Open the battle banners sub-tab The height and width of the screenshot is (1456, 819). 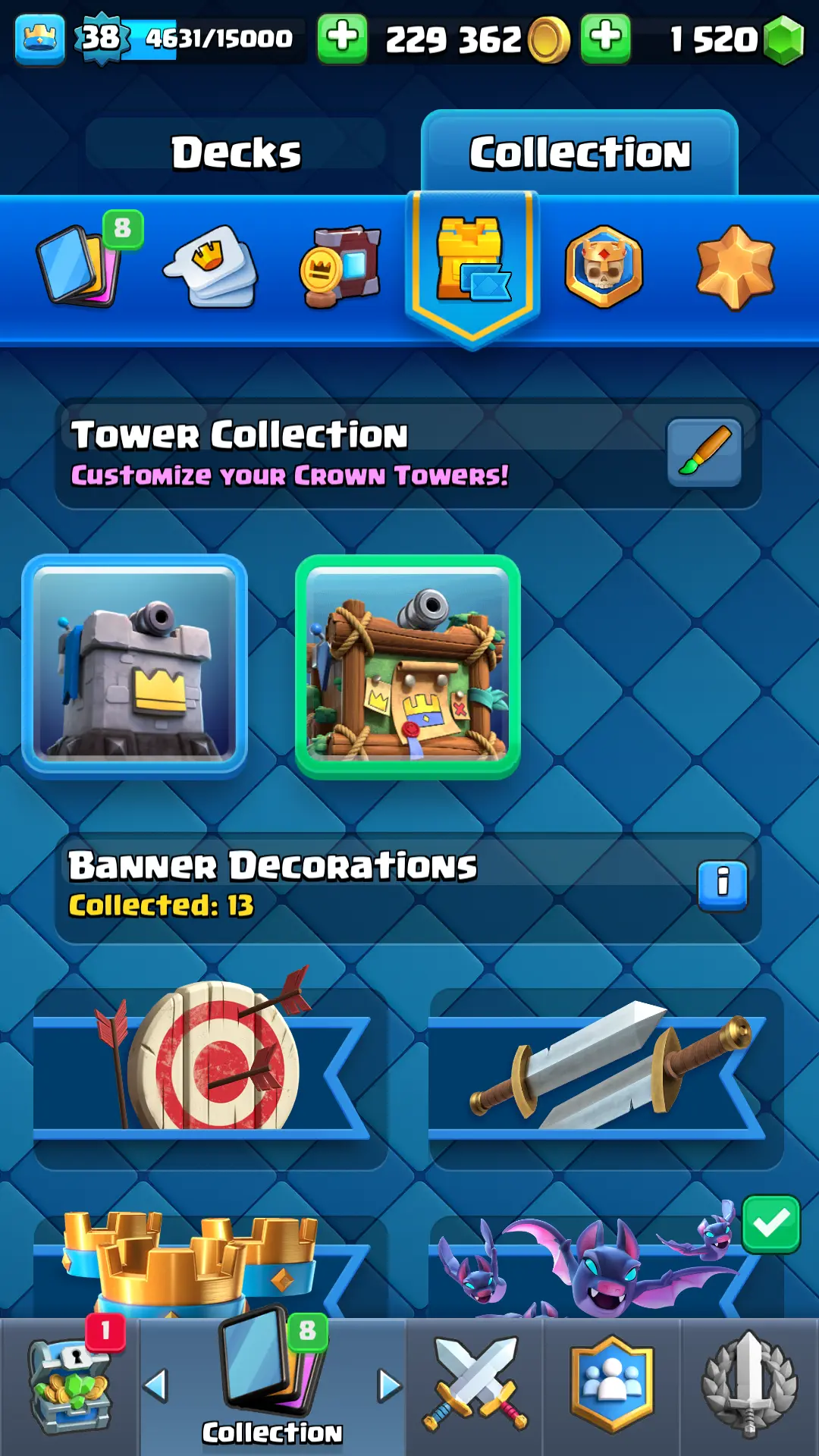coord(341,265)
